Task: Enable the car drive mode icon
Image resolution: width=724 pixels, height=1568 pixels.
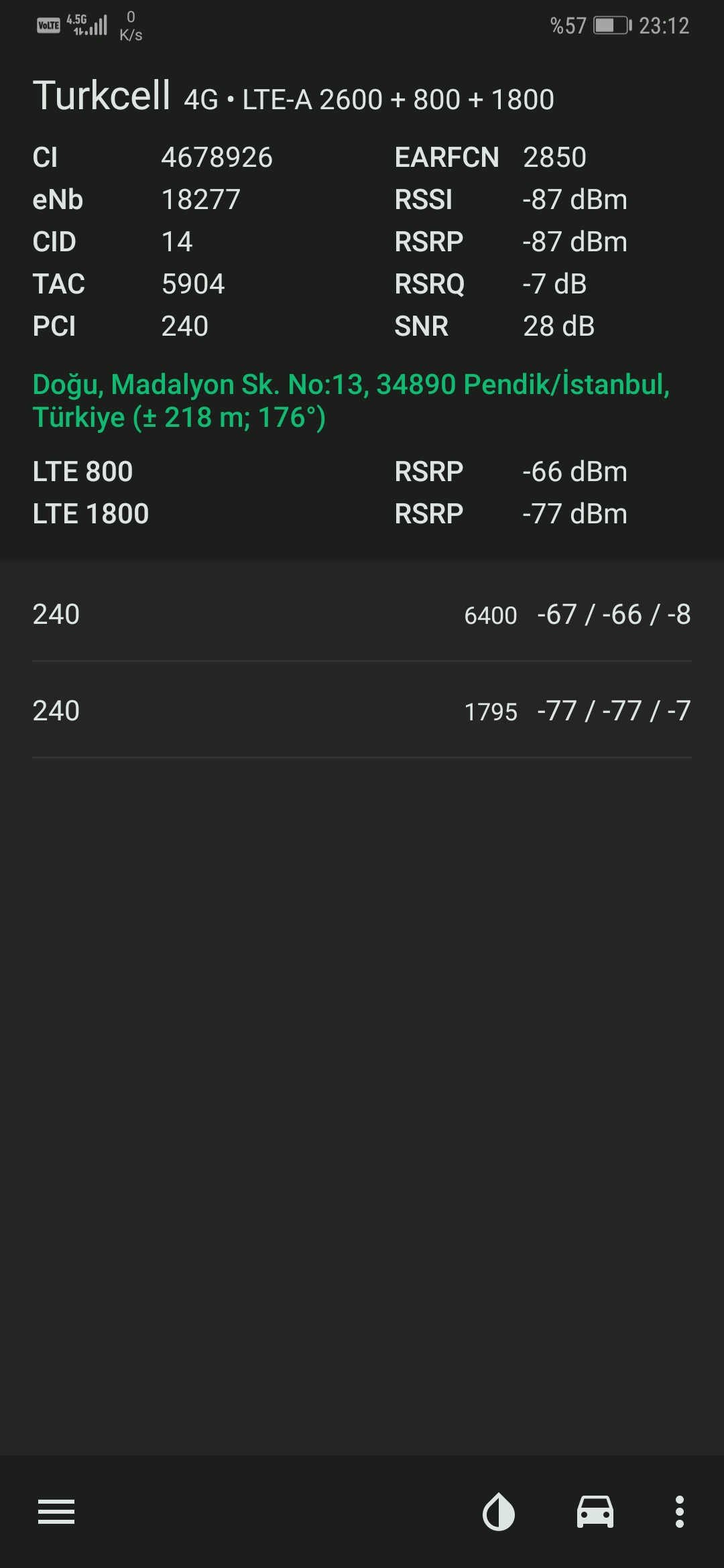Action: pyautogui.click(x=595, y=1512)
